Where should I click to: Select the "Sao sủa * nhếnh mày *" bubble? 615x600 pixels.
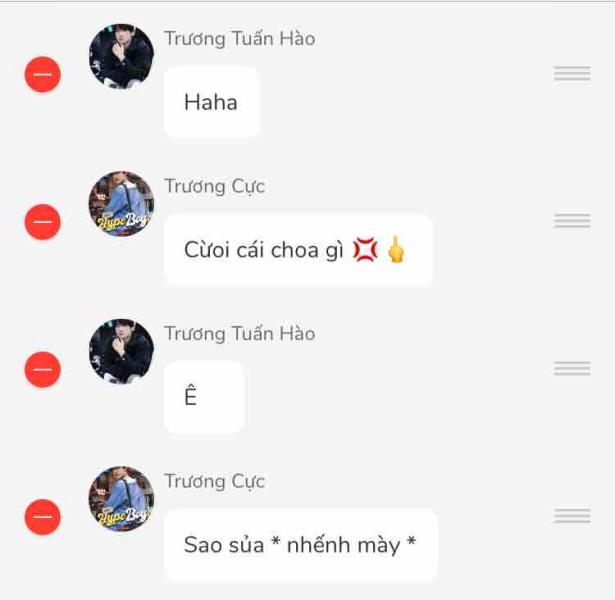tap(300, 545)
